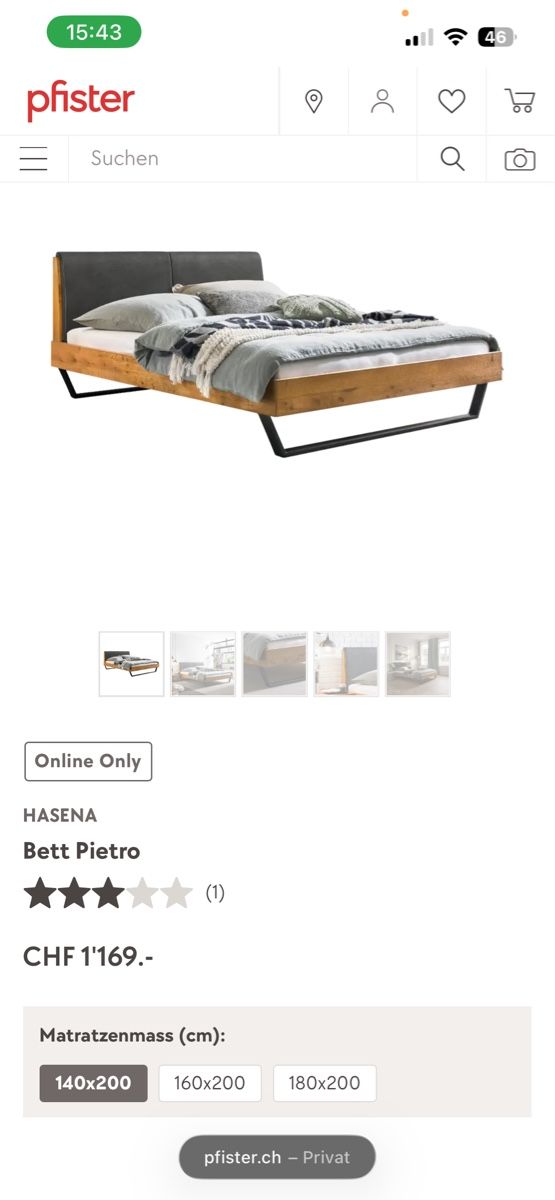Tap the Suchen search field
Image resolution: width=555 pixels, height=1200 pixels.
pyautogui.click(x=242, y=159)
